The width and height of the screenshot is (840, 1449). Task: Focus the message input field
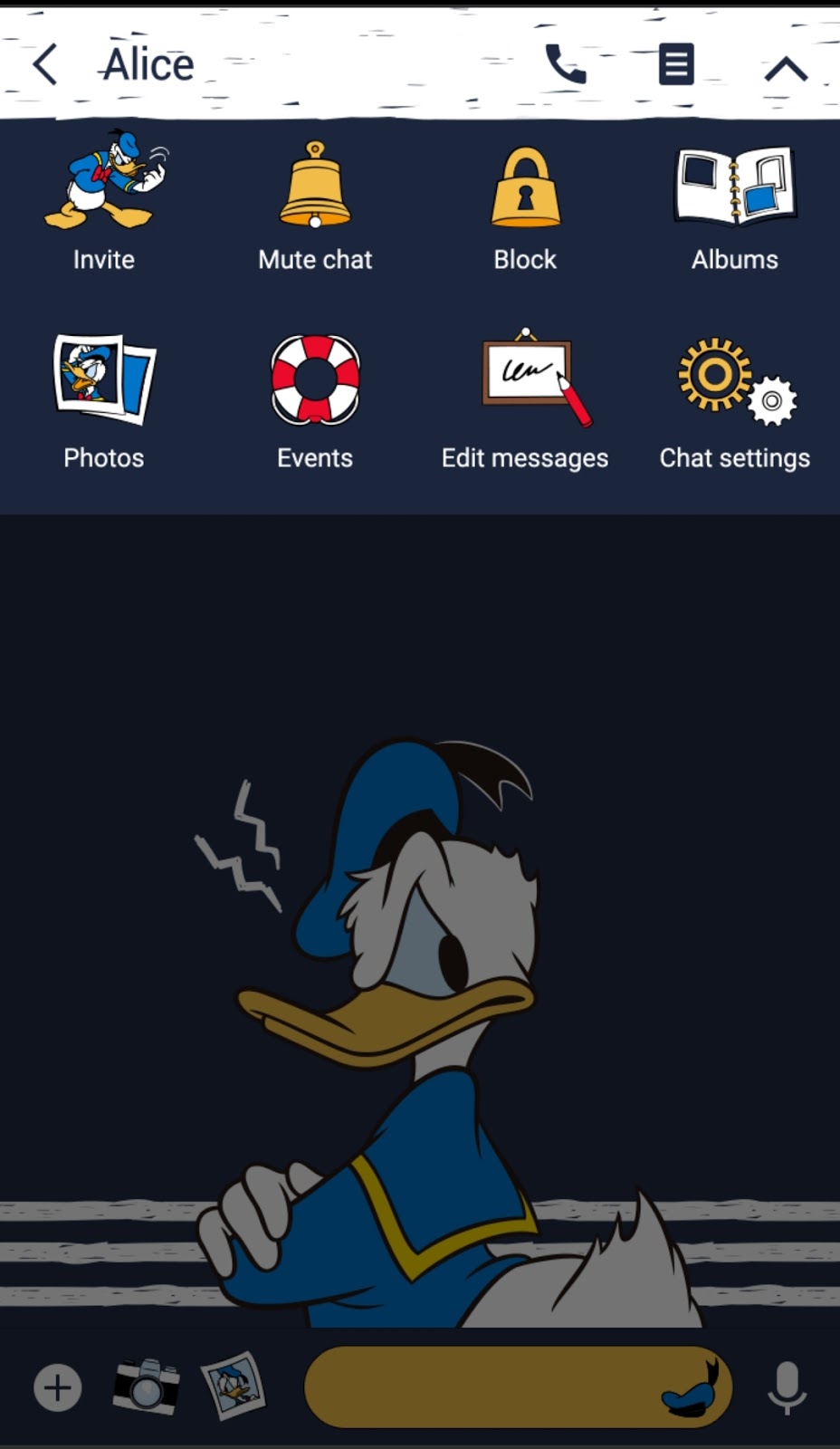(x=480, y=1387)
